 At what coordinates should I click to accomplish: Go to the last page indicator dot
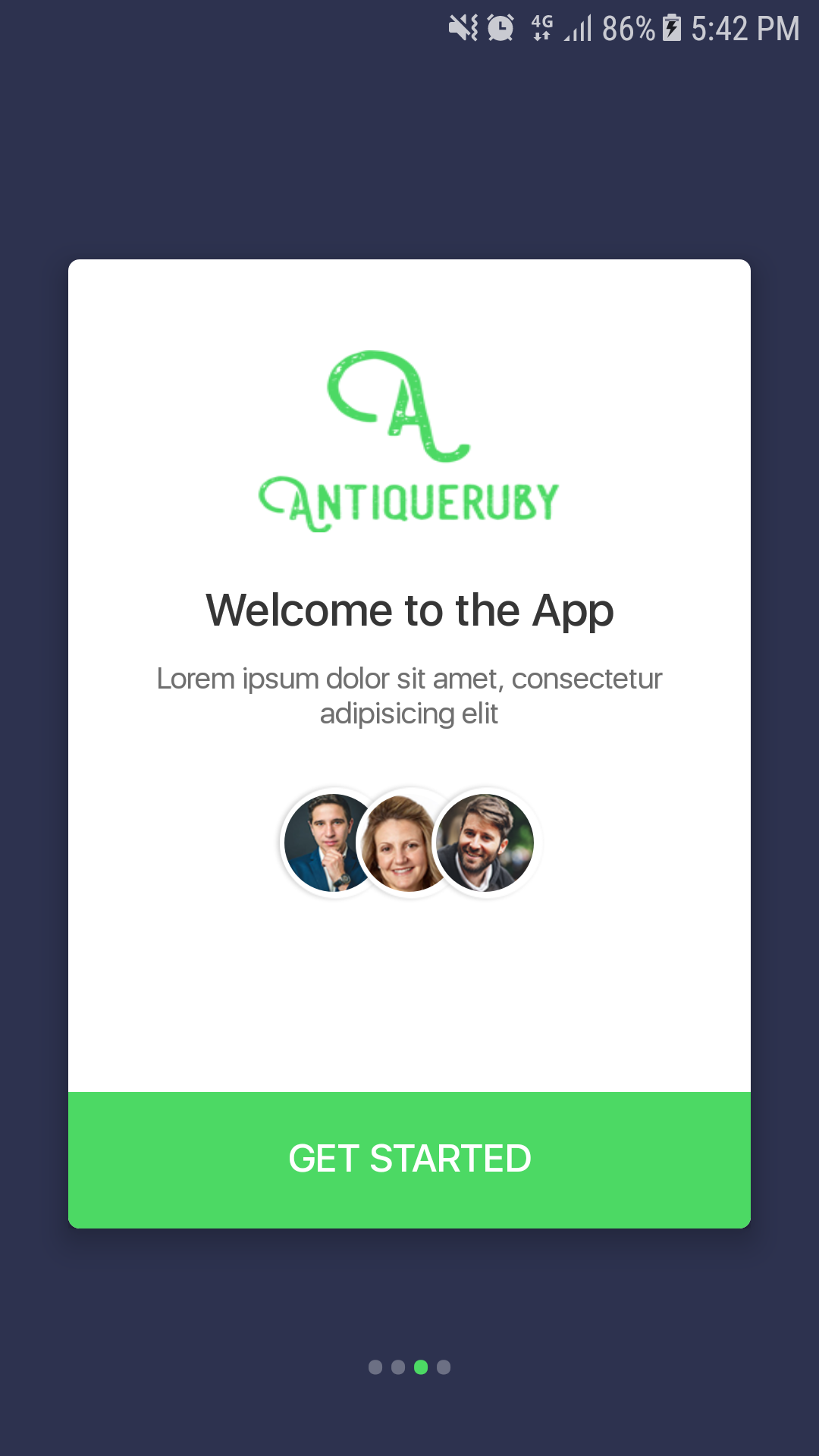pos(444,1367)
